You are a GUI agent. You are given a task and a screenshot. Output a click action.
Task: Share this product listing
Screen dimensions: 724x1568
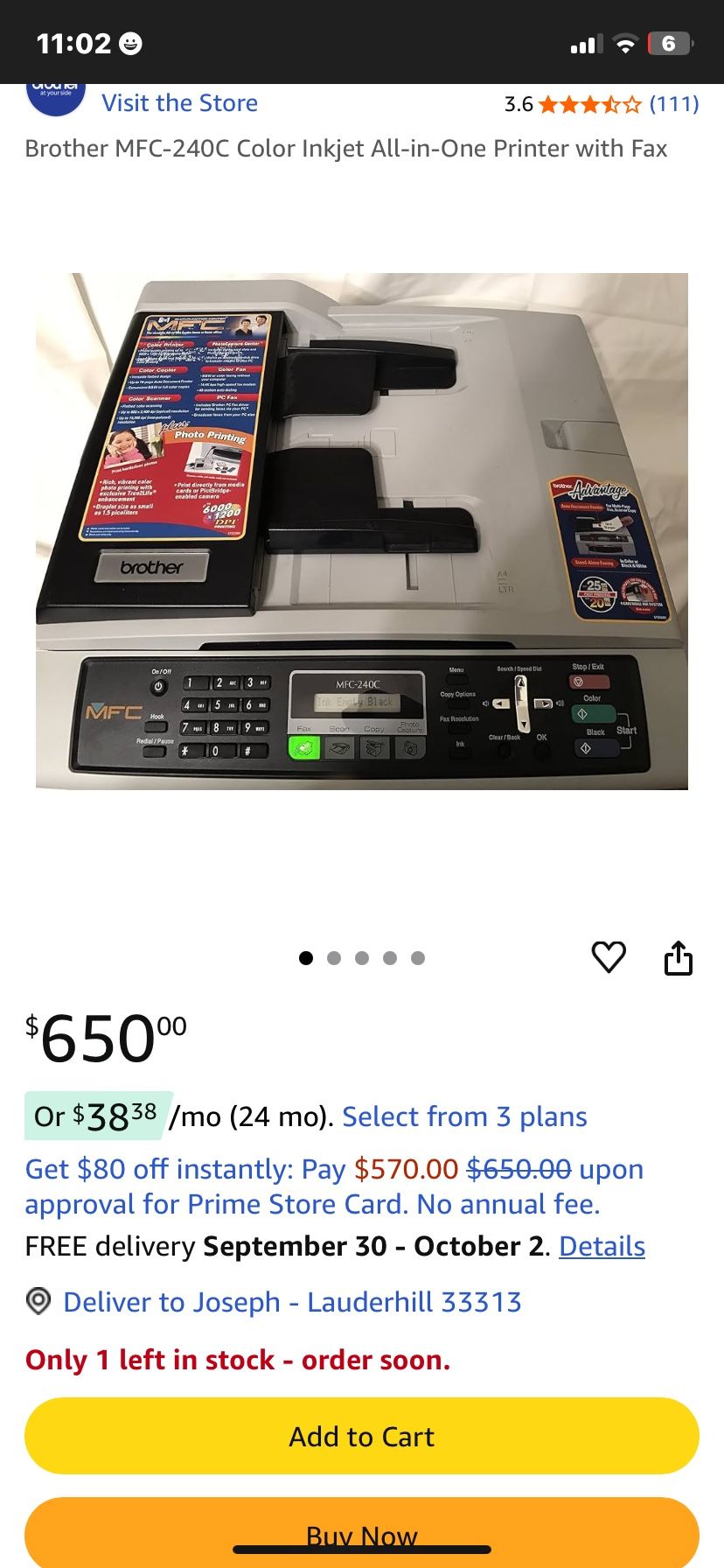(x=678, y=957)
